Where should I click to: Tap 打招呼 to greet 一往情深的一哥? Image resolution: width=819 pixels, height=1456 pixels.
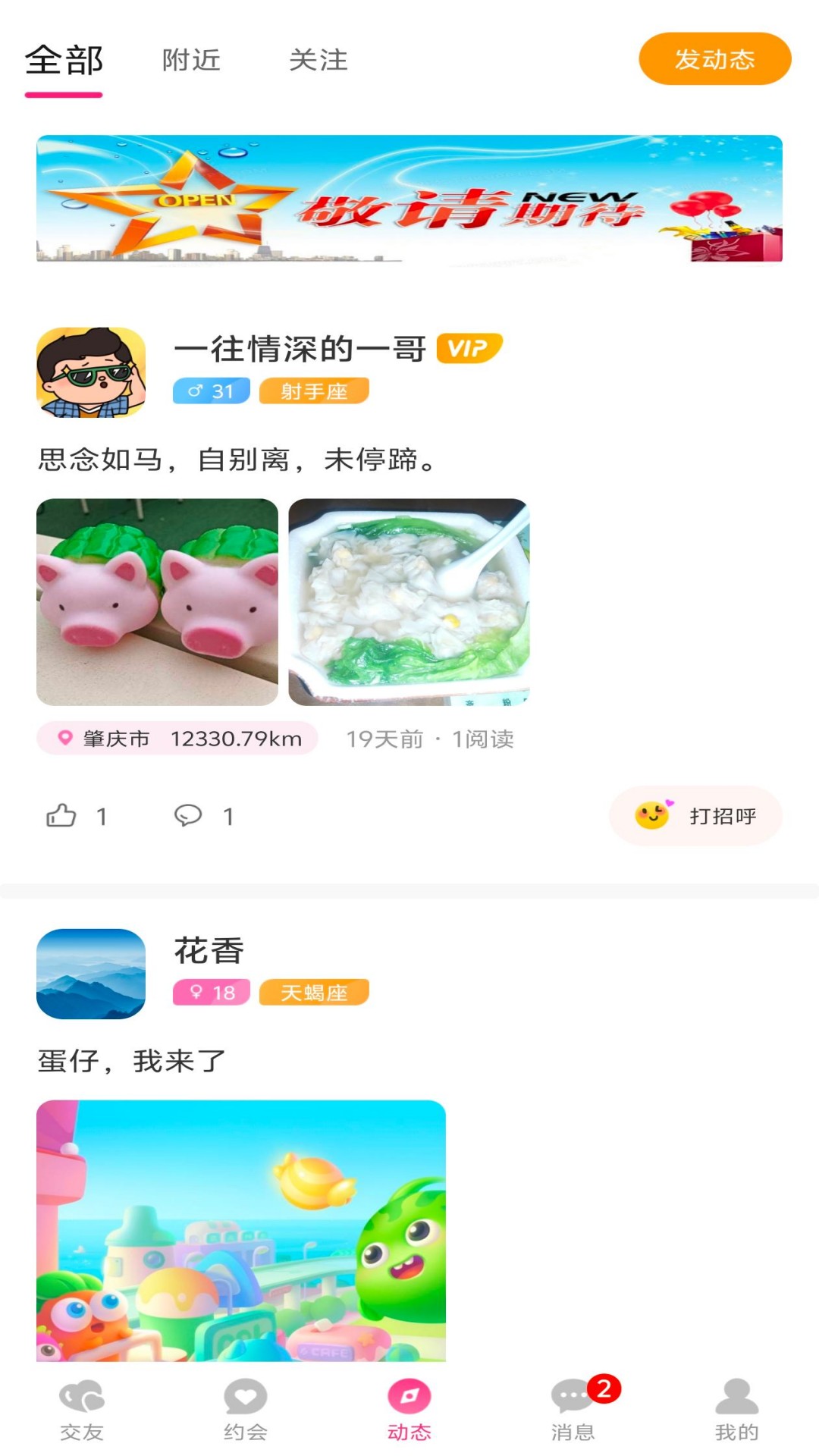[x=695, y=816]
